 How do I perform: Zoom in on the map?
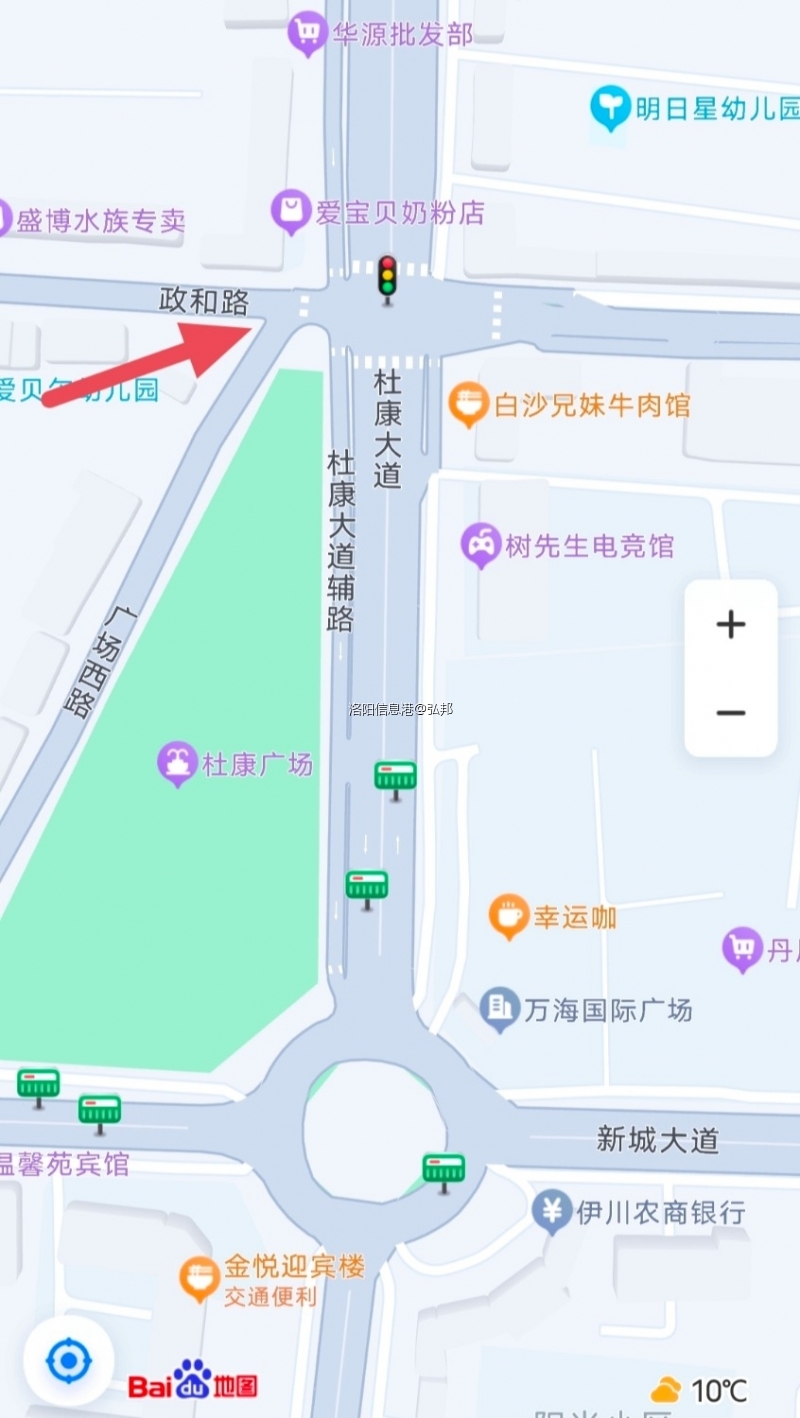731,625
